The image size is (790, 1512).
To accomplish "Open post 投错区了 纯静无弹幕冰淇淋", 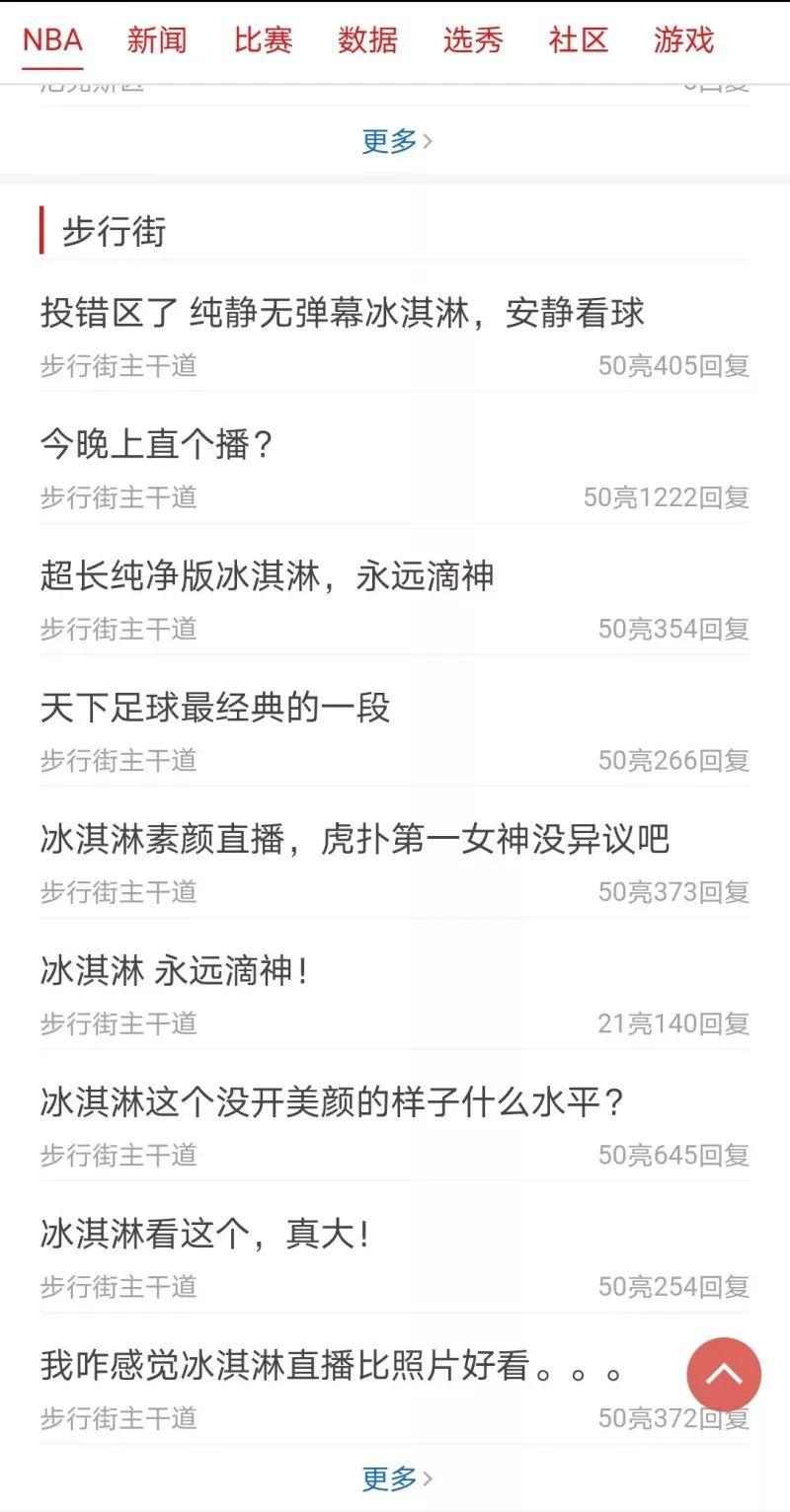I will click(x=342, y=313).
